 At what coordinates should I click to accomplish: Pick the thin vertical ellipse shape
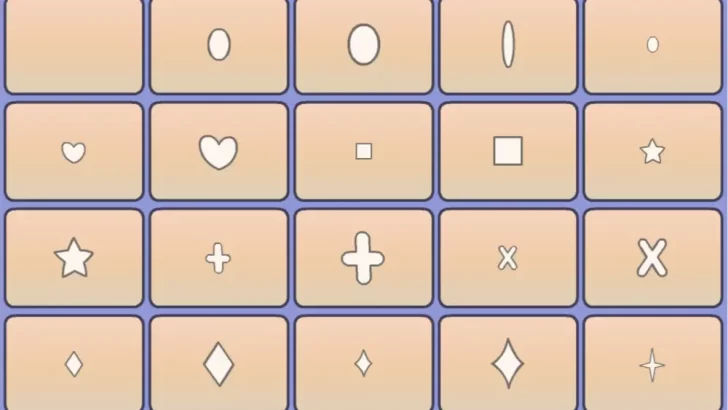pos(508,45)
